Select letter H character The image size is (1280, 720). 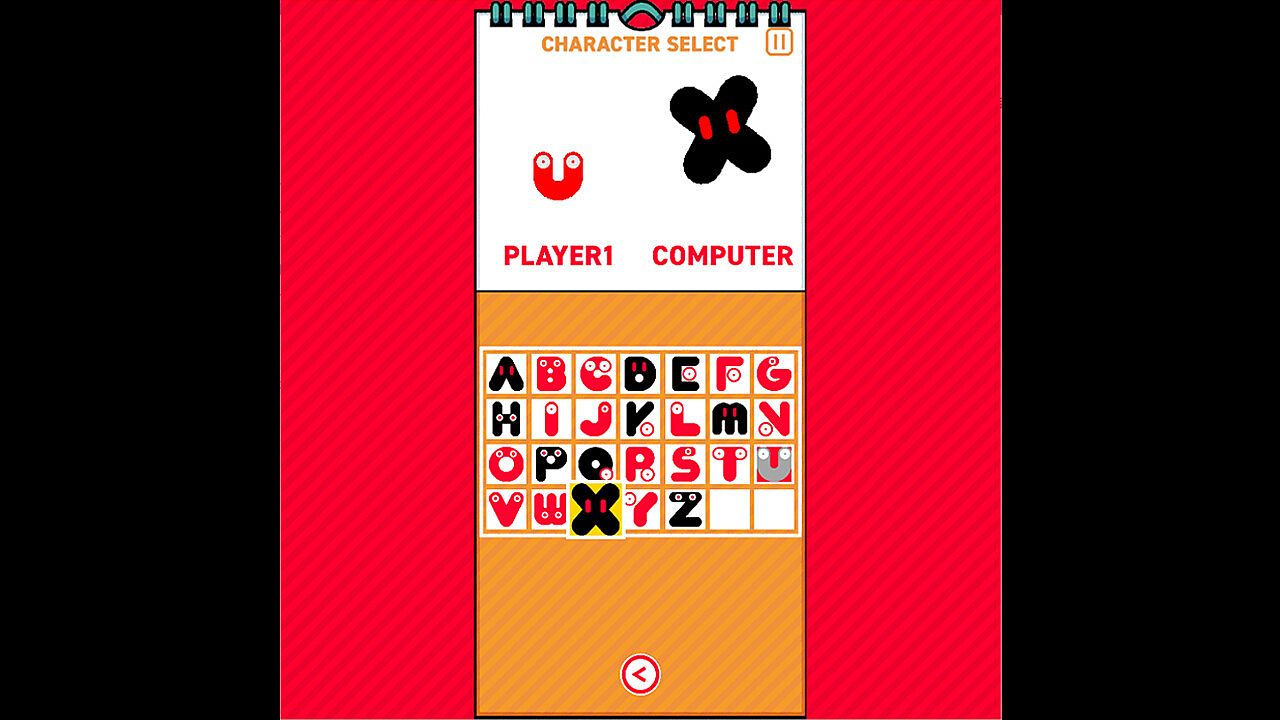(x=506, y=419)
